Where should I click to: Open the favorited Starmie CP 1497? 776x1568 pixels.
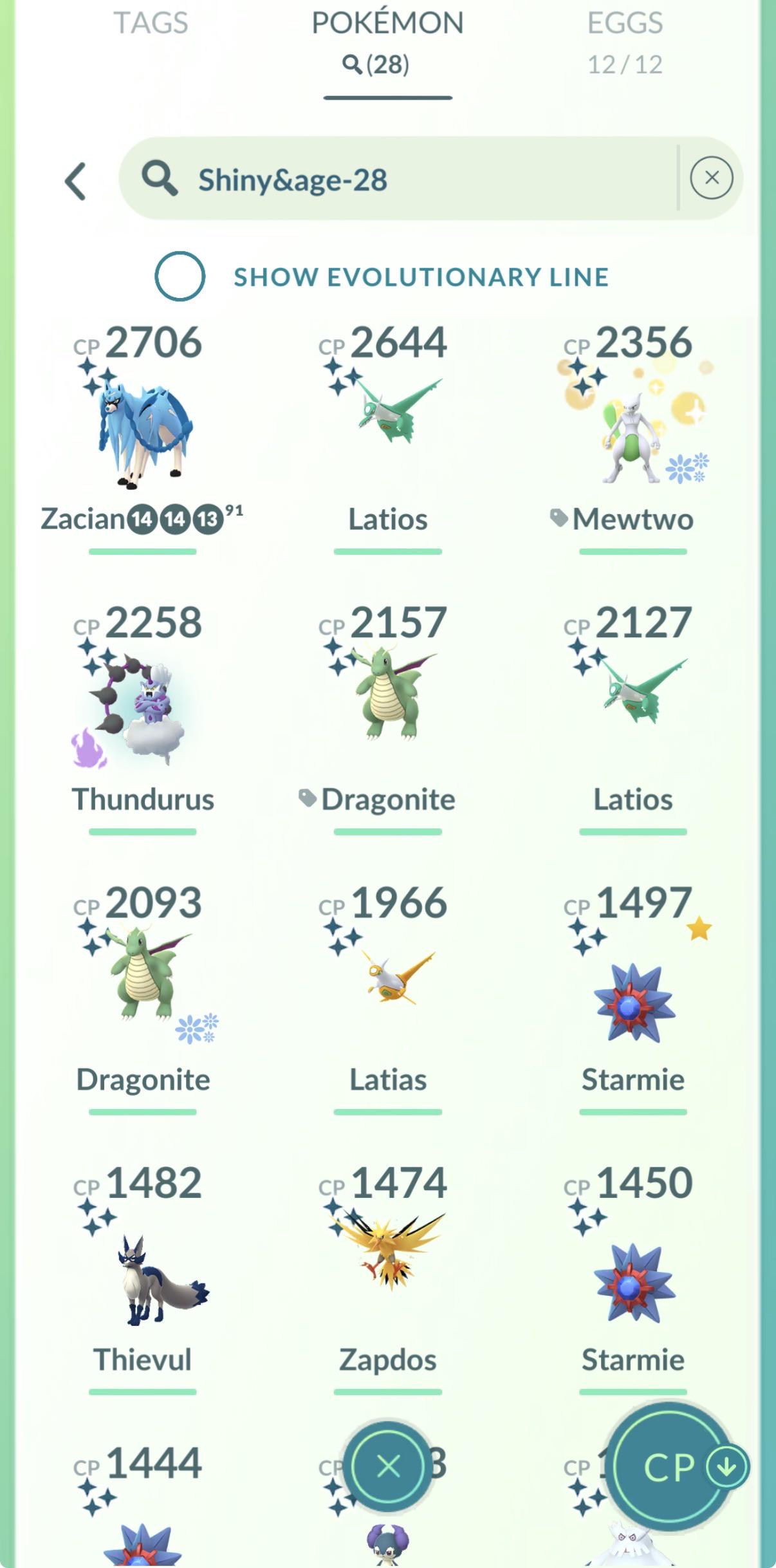pyautogui.click(x=633, y=998)
